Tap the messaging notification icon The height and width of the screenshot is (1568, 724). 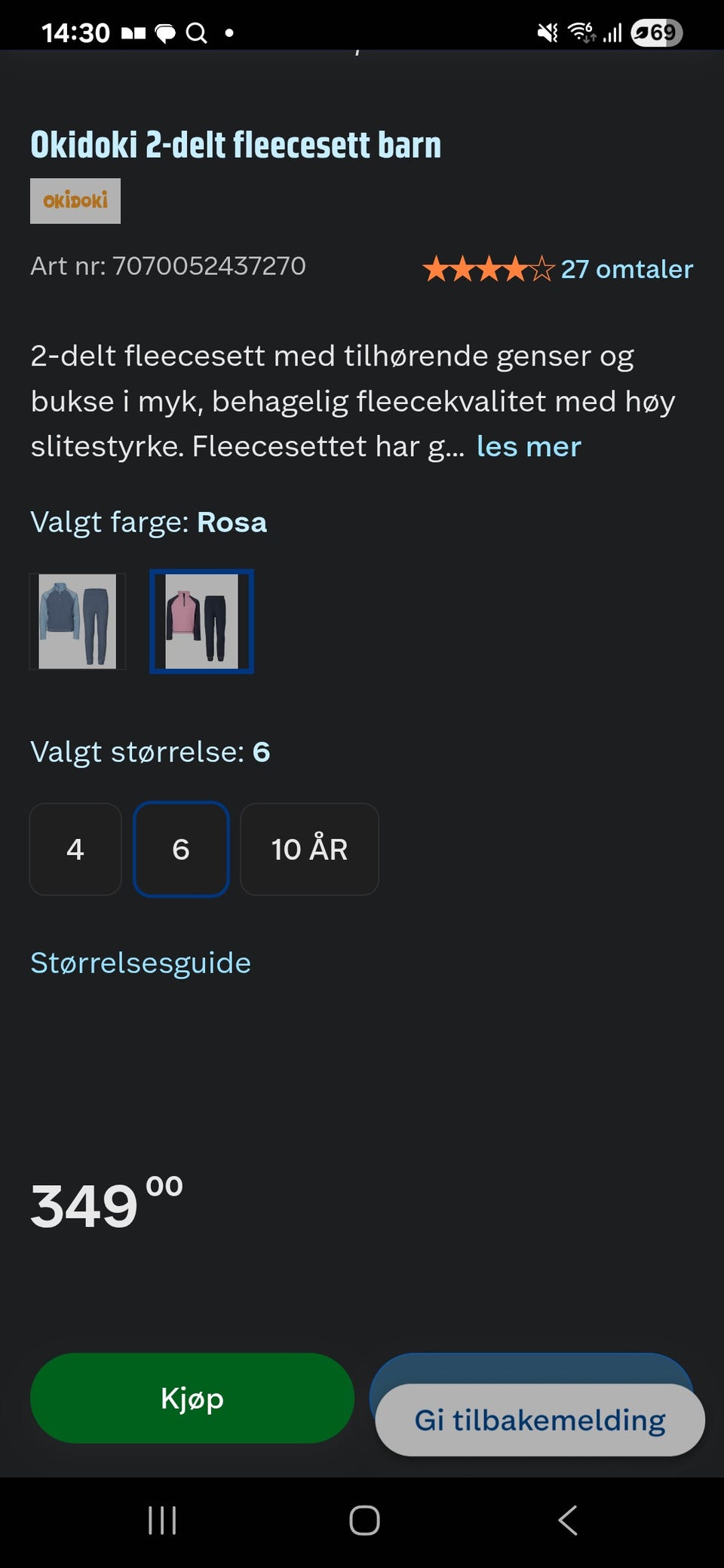tap(164, 32)
